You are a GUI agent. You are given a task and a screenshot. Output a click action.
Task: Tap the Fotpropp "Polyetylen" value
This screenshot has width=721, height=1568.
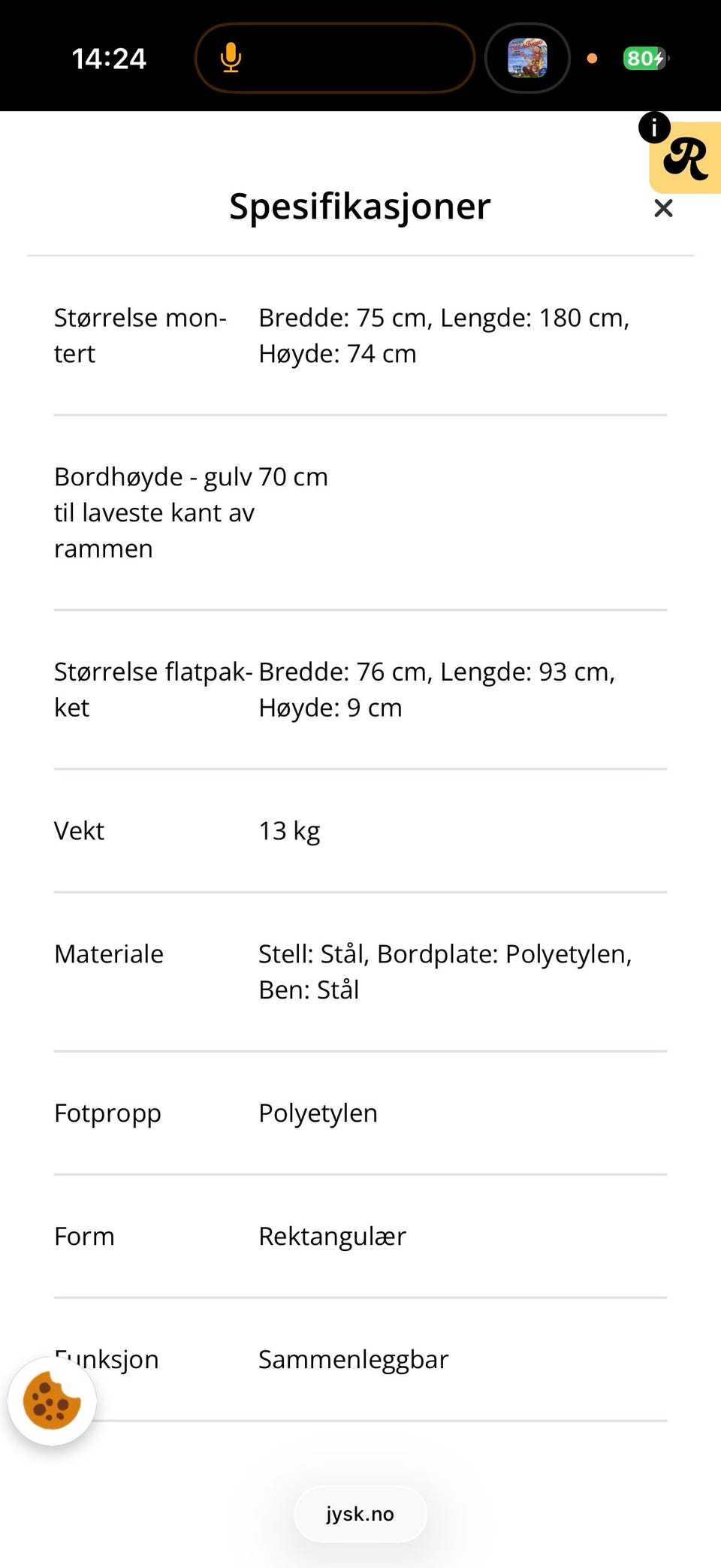pyautogui.click(x=318, y=1113)
